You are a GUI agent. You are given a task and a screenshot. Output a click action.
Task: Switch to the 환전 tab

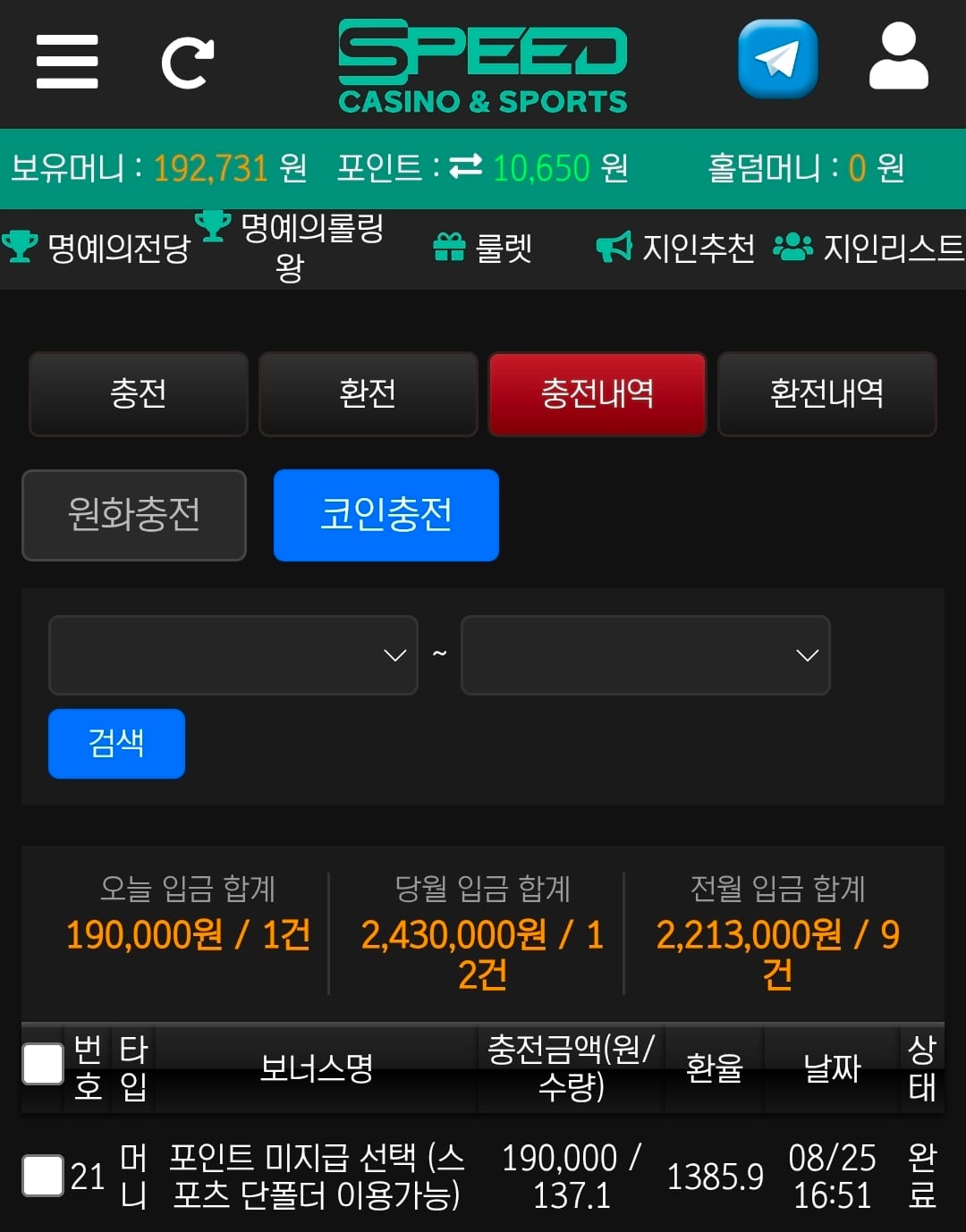[x=368, y=394]
